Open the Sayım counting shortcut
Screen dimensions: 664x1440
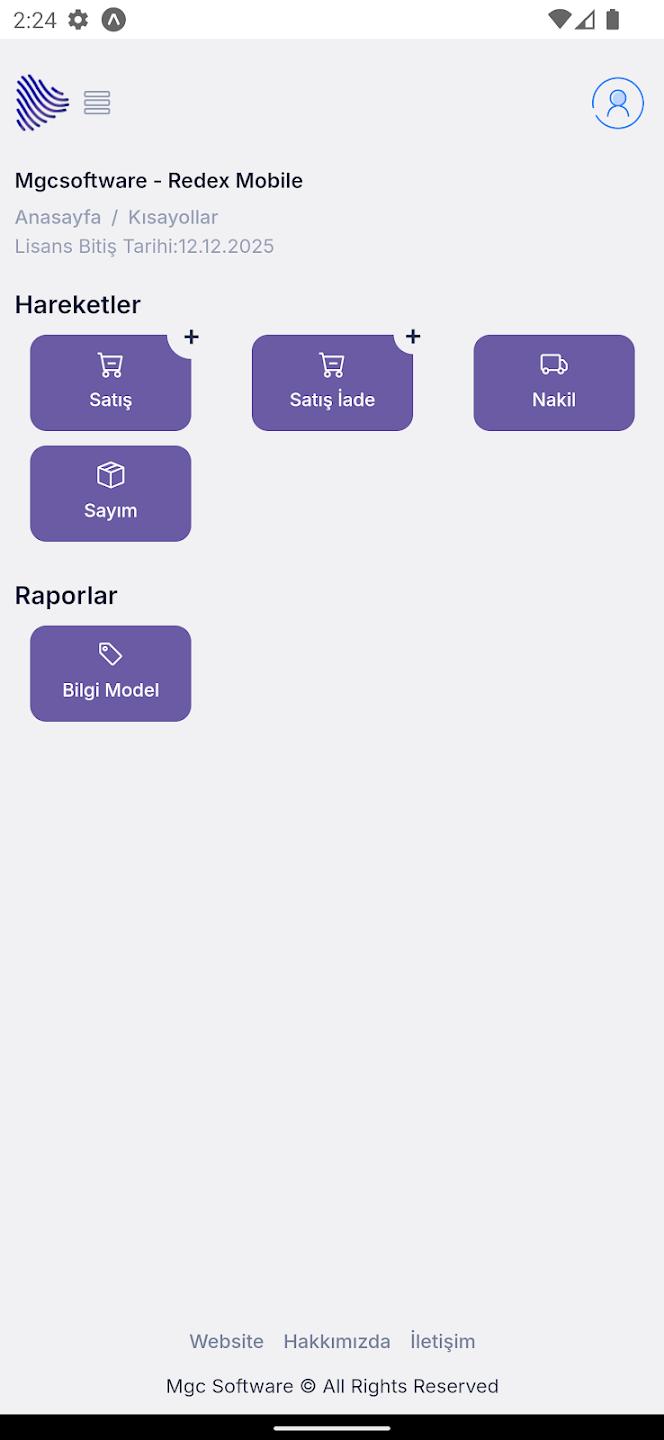[110, 493]
